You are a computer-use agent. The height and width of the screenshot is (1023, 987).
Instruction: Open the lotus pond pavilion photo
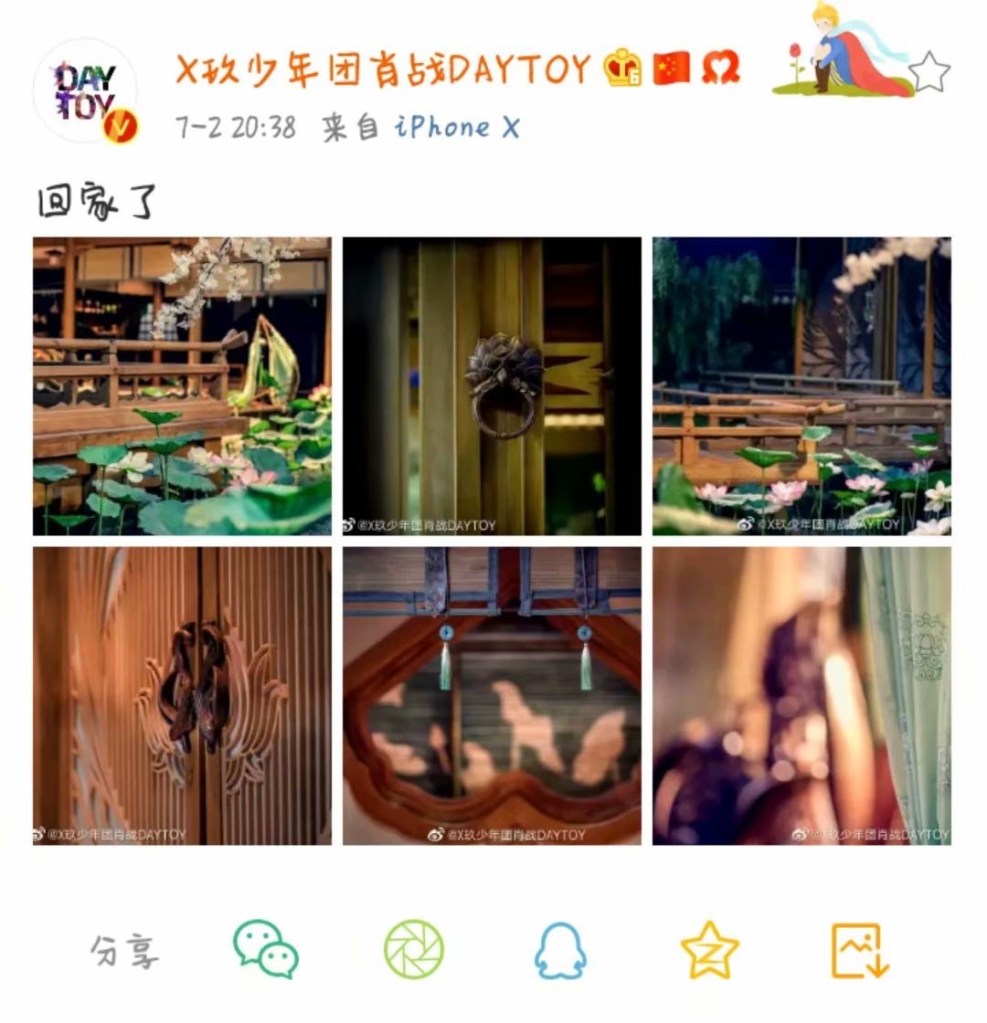[182, 386]
